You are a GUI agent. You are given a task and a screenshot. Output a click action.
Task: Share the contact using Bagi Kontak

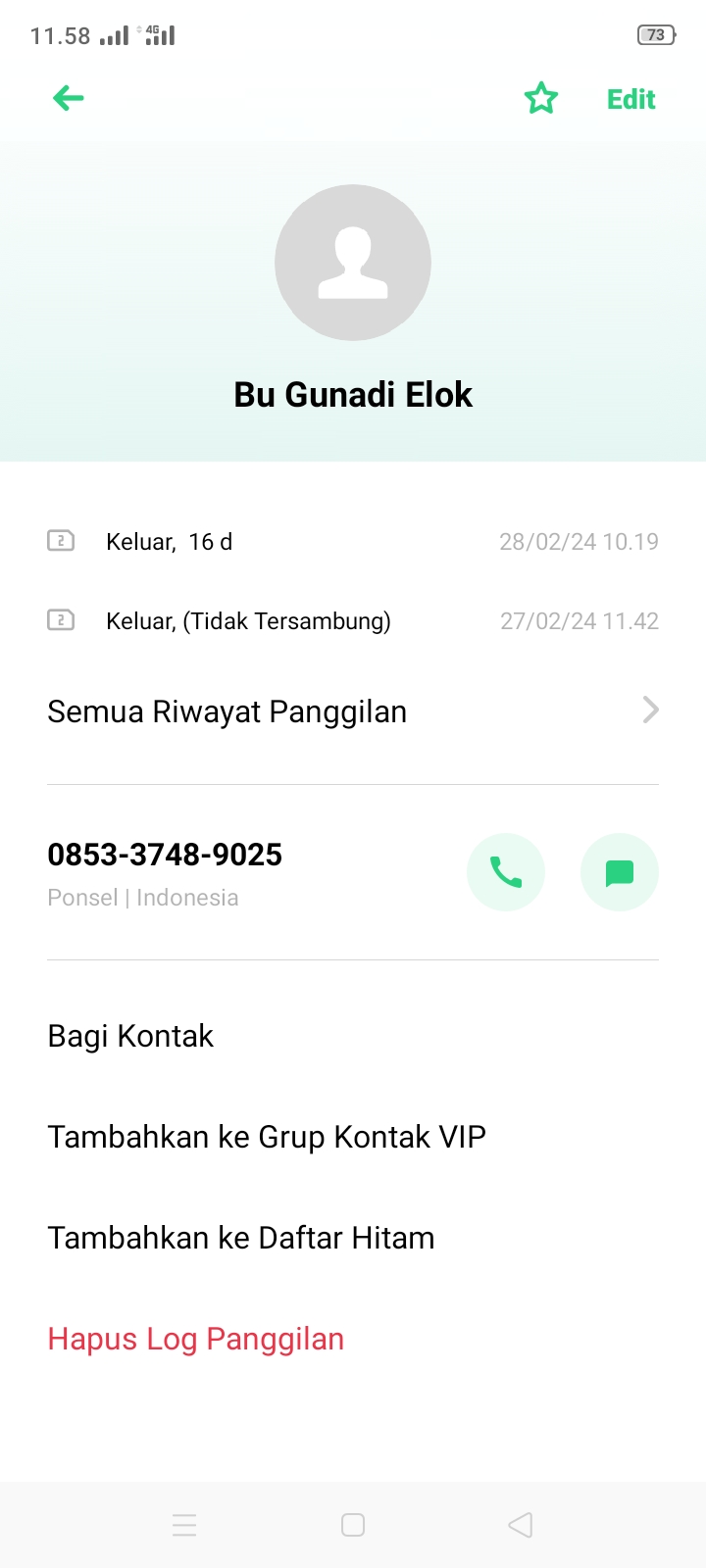(130, 1035)
